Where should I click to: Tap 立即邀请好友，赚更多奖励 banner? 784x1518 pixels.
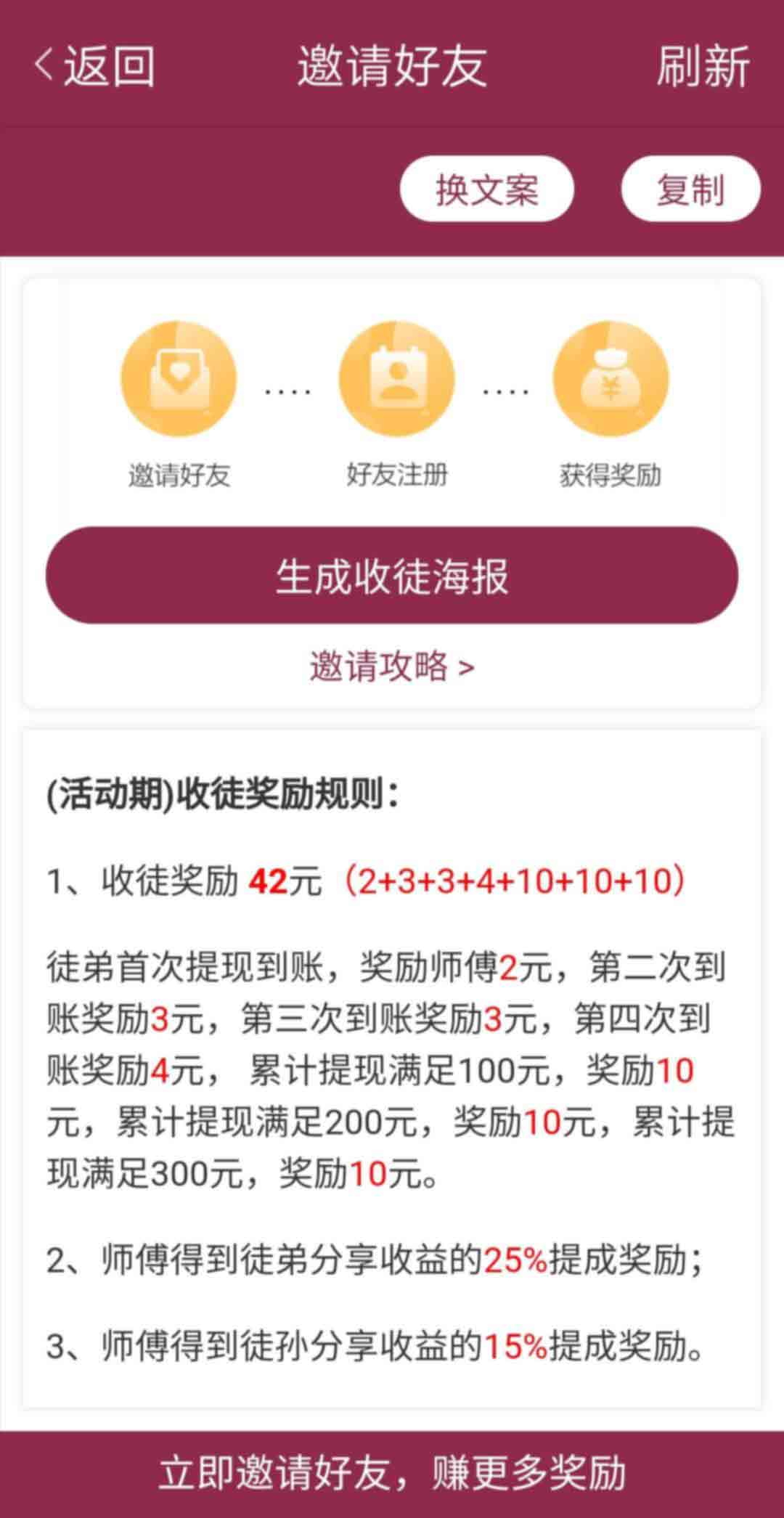pyautogui.click(x=392, y=1474)
